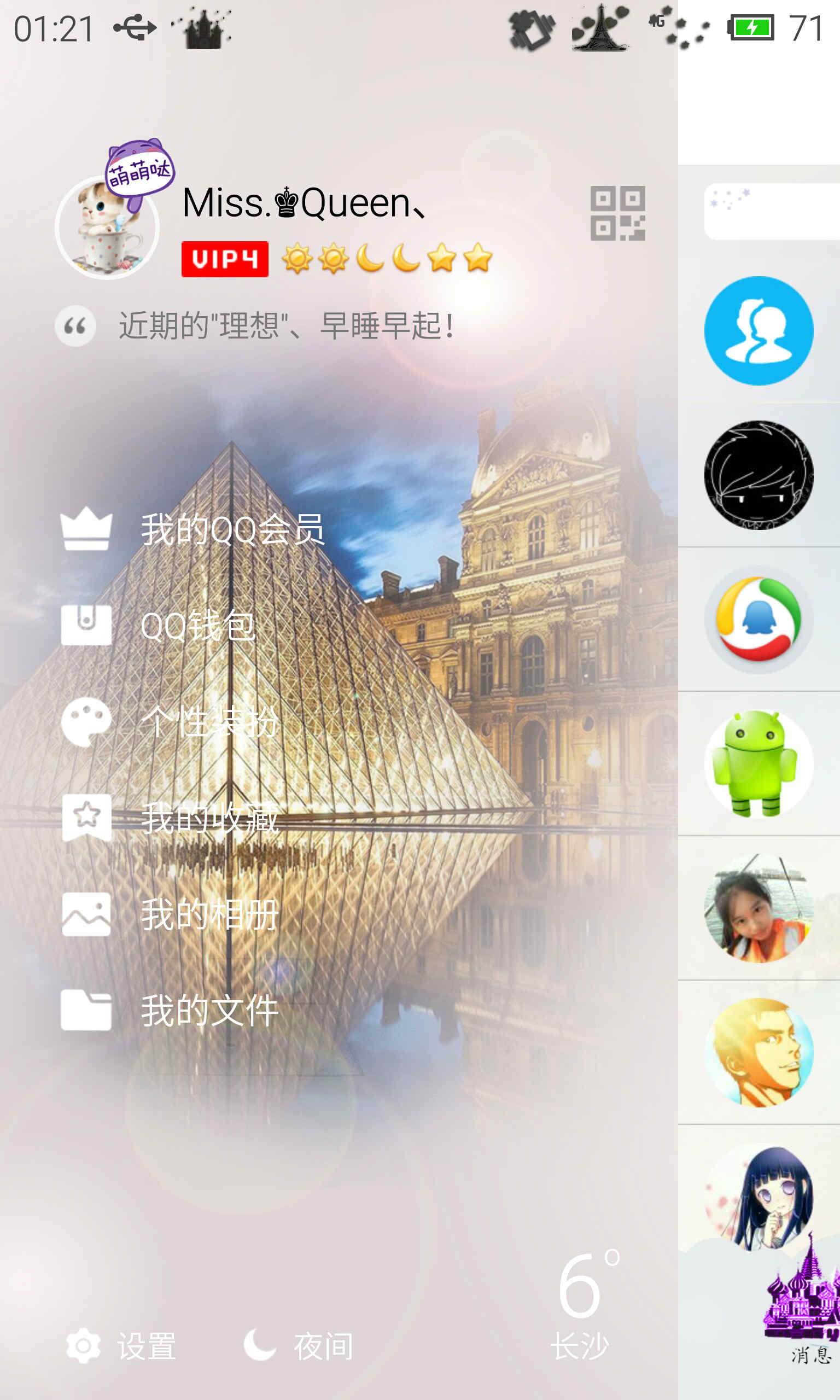
Task: Switch to 夜间 night mode
Action: [299, 1346]
